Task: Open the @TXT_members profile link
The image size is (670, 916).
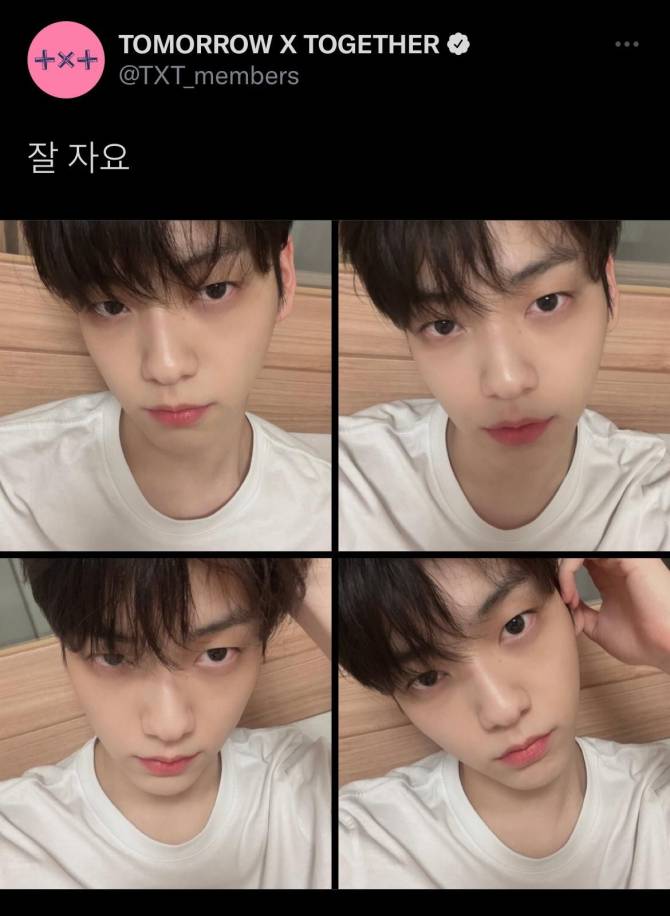Action: click(x=208, y=75)
